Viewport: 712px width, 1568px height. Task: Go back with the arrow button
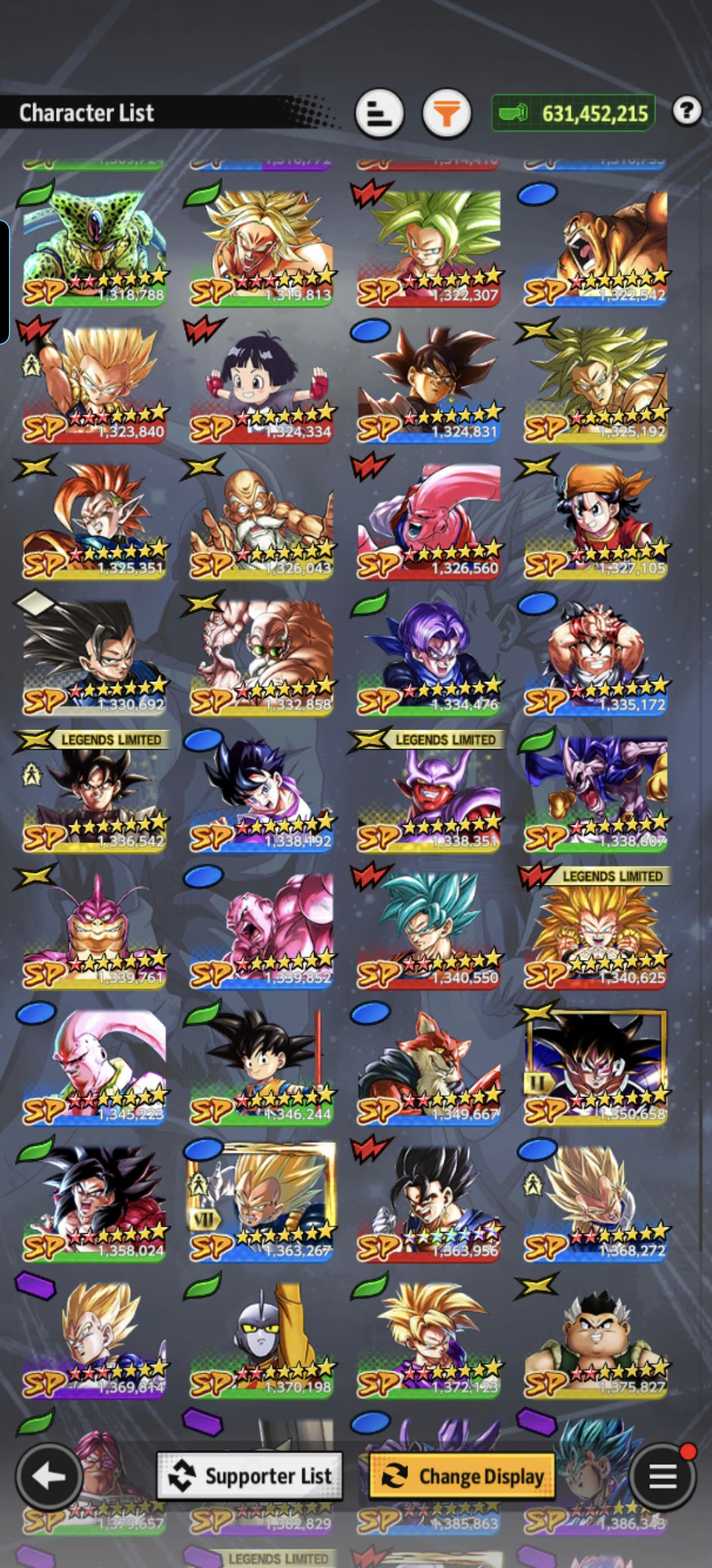[49, 1476]
